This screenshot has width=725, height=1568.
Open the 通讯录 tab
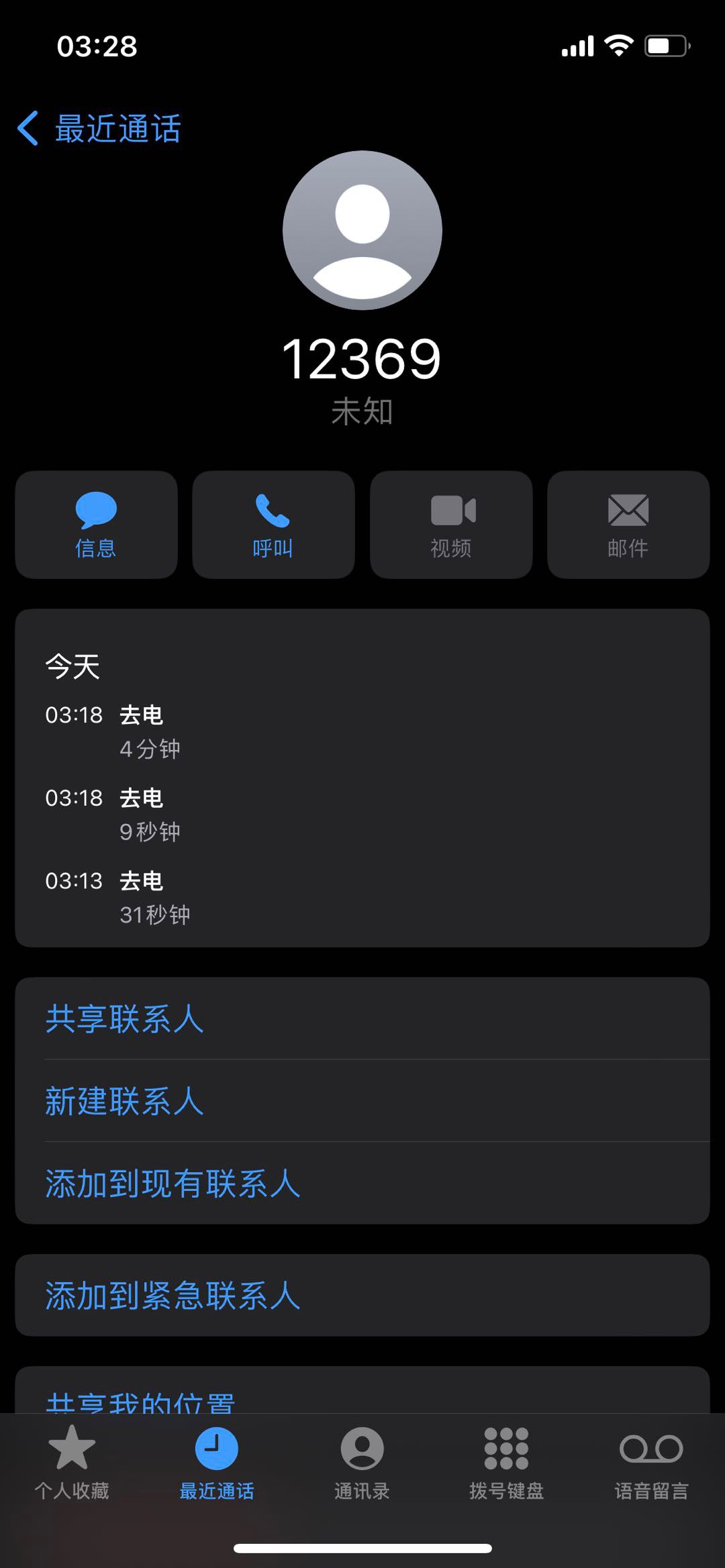[x=362, y=1463]
